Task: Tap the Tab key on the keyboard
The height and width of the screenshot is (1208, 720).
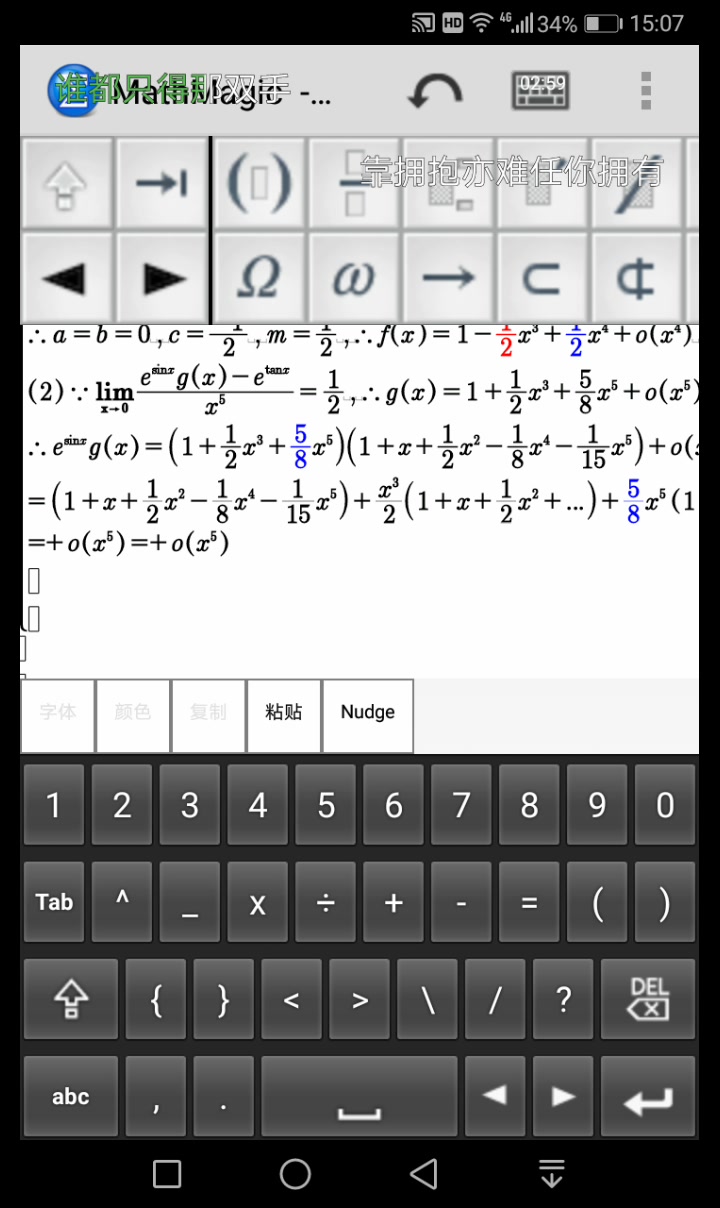Action: 54,902
